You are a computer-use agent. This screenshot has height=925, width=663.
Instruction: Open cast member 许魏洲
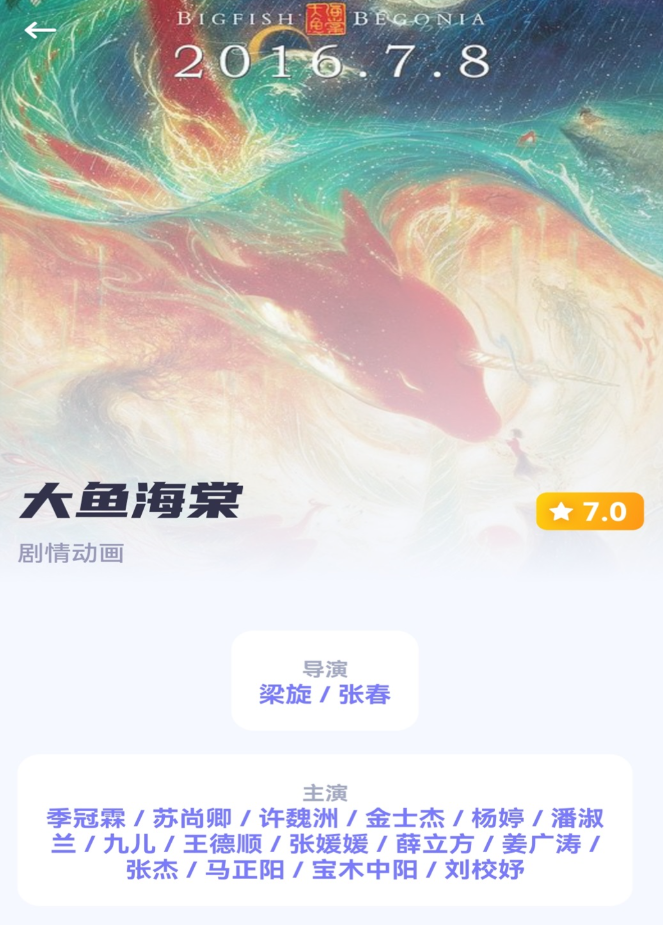[x=298, y=818]
